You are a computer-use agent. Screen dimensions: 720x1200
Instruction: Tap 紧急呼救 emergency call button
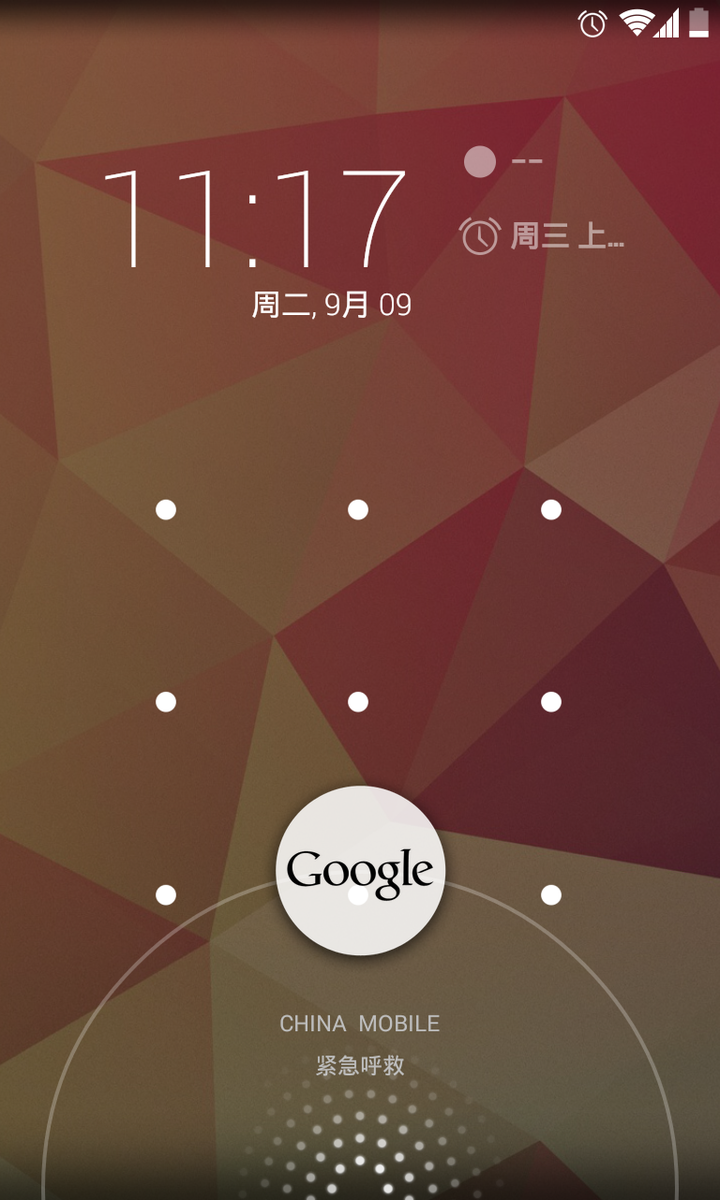pos(360,1066)
